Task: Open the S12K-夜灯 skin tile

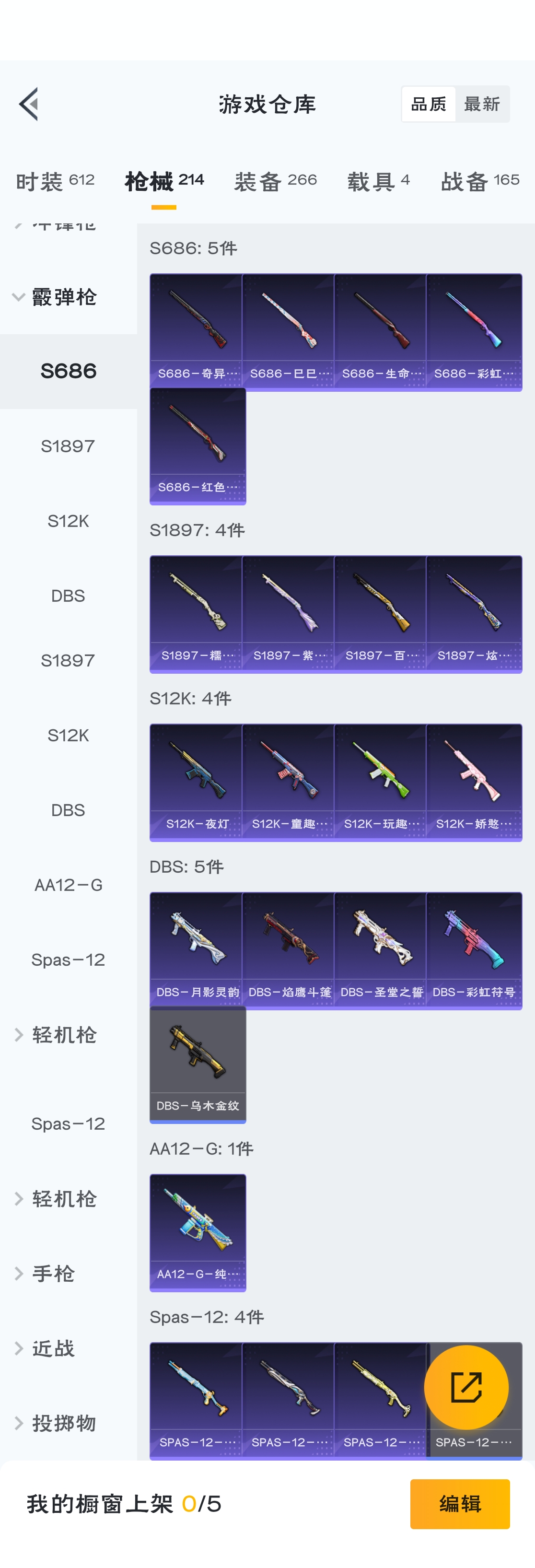Action: click(x=197, y=782)
